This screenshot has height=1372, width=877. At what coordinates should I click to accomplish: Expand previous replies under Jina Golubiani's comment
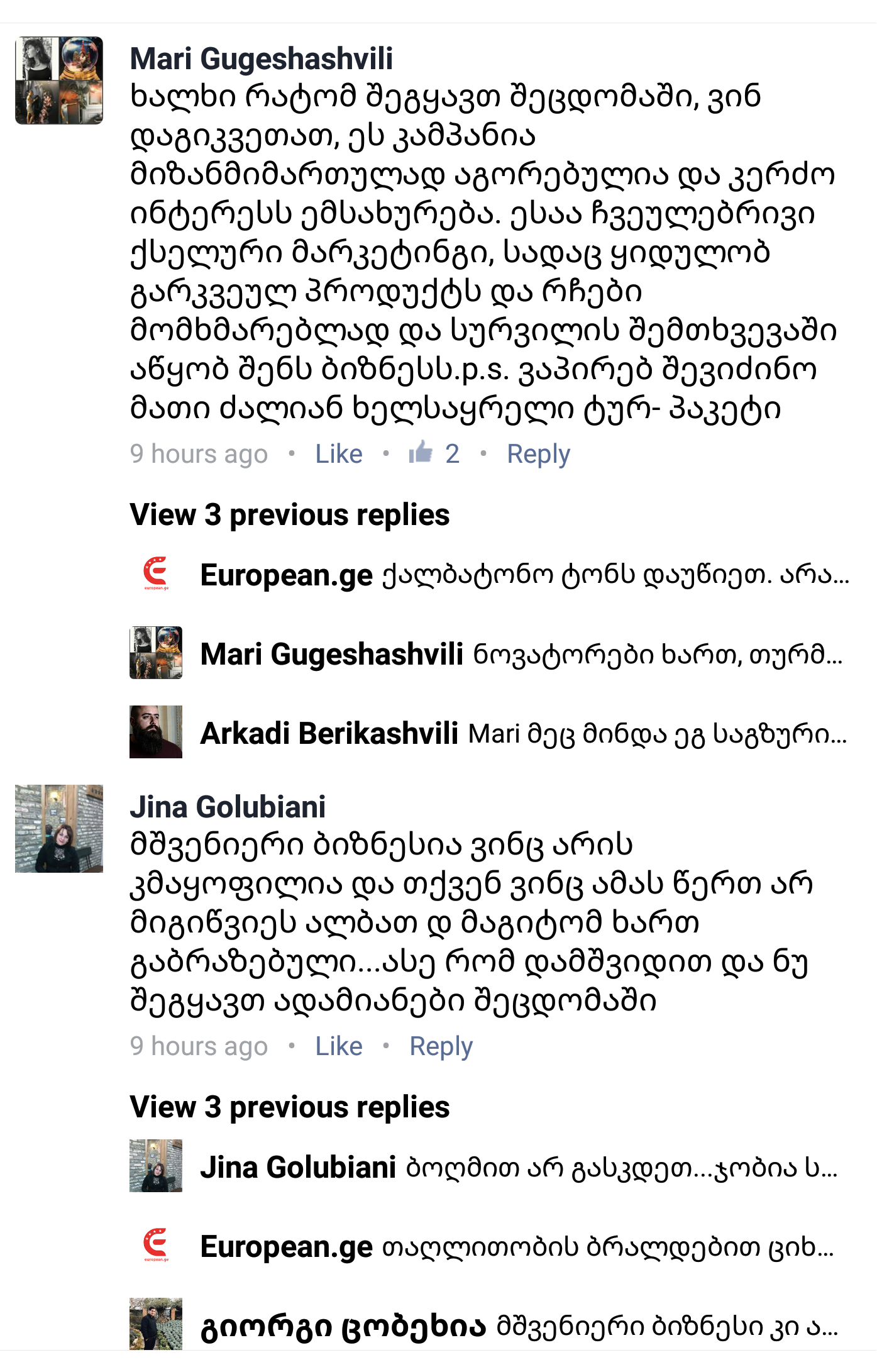(289, 1107)
